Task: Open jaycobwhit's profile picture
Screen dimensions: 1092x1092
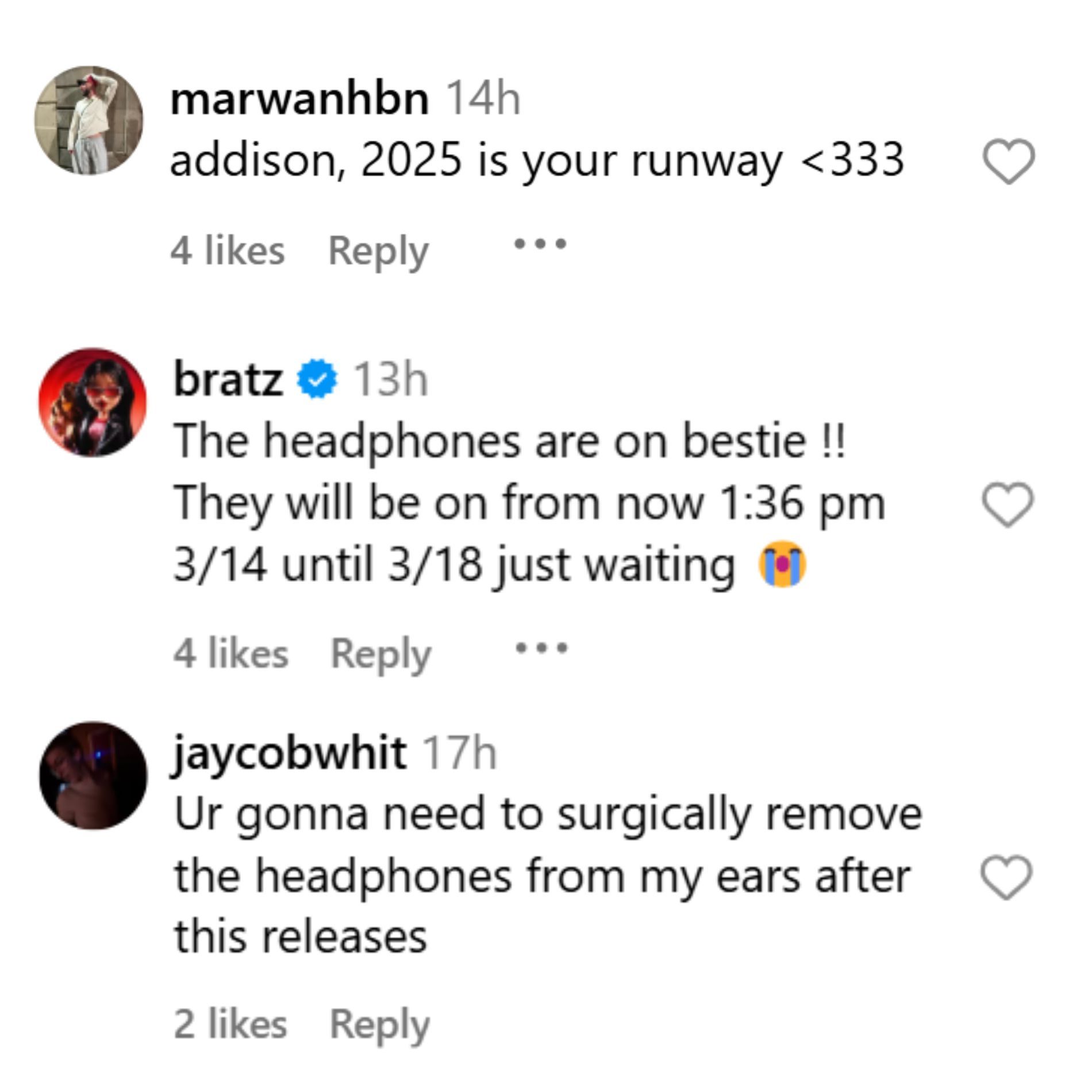Action: coord(93,775)
